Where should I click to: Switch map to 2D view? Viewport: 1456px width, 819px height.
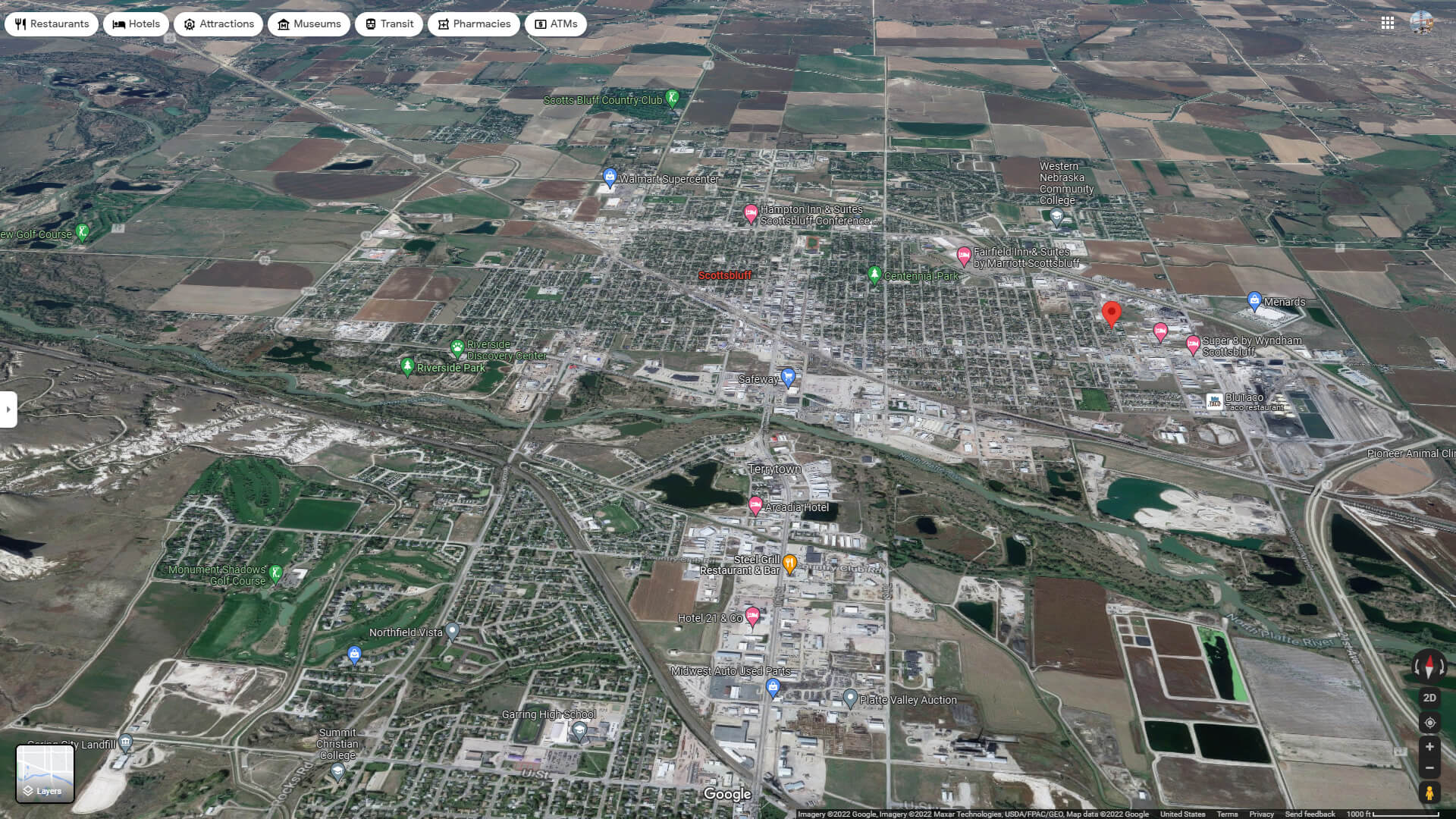1429,698
